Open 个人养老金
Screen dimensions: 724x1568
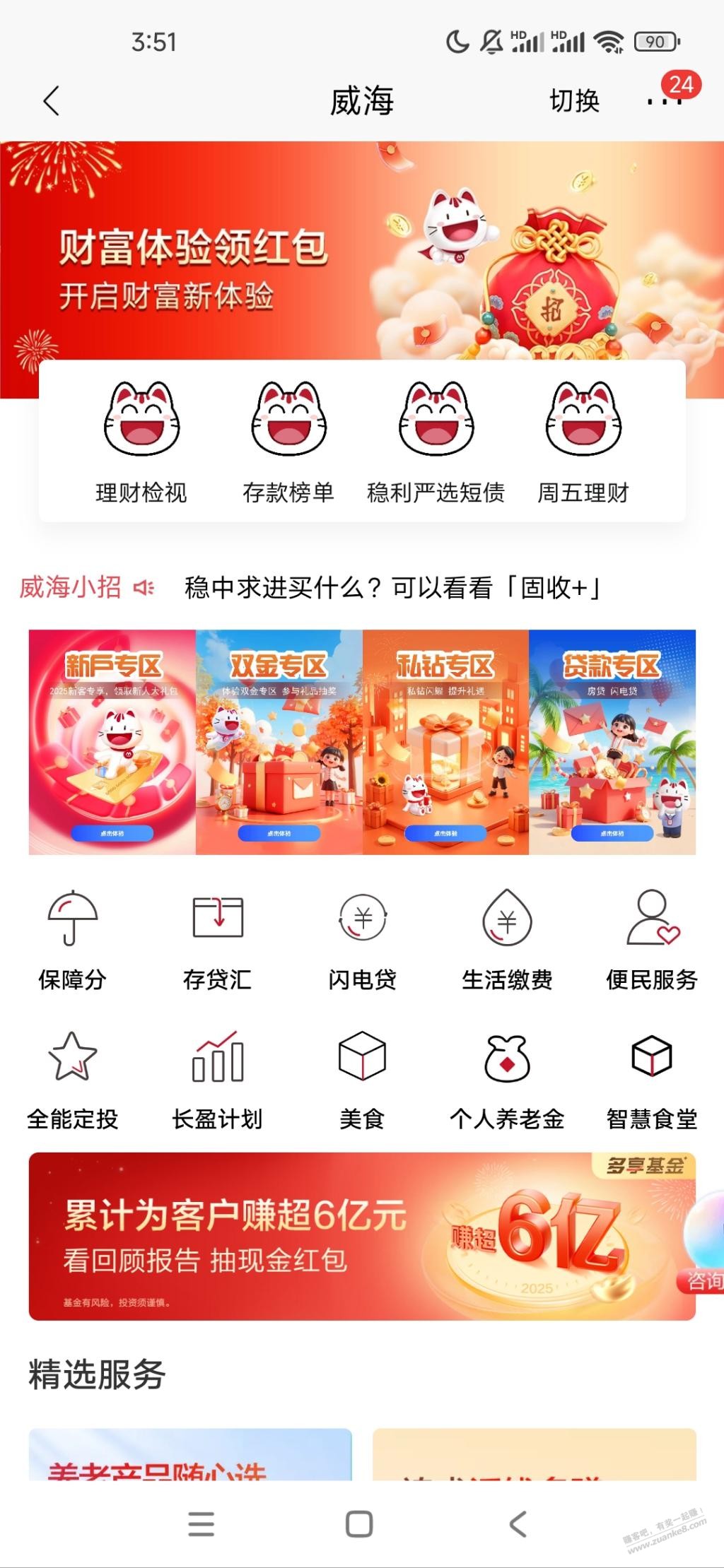tap(507, 1079)
